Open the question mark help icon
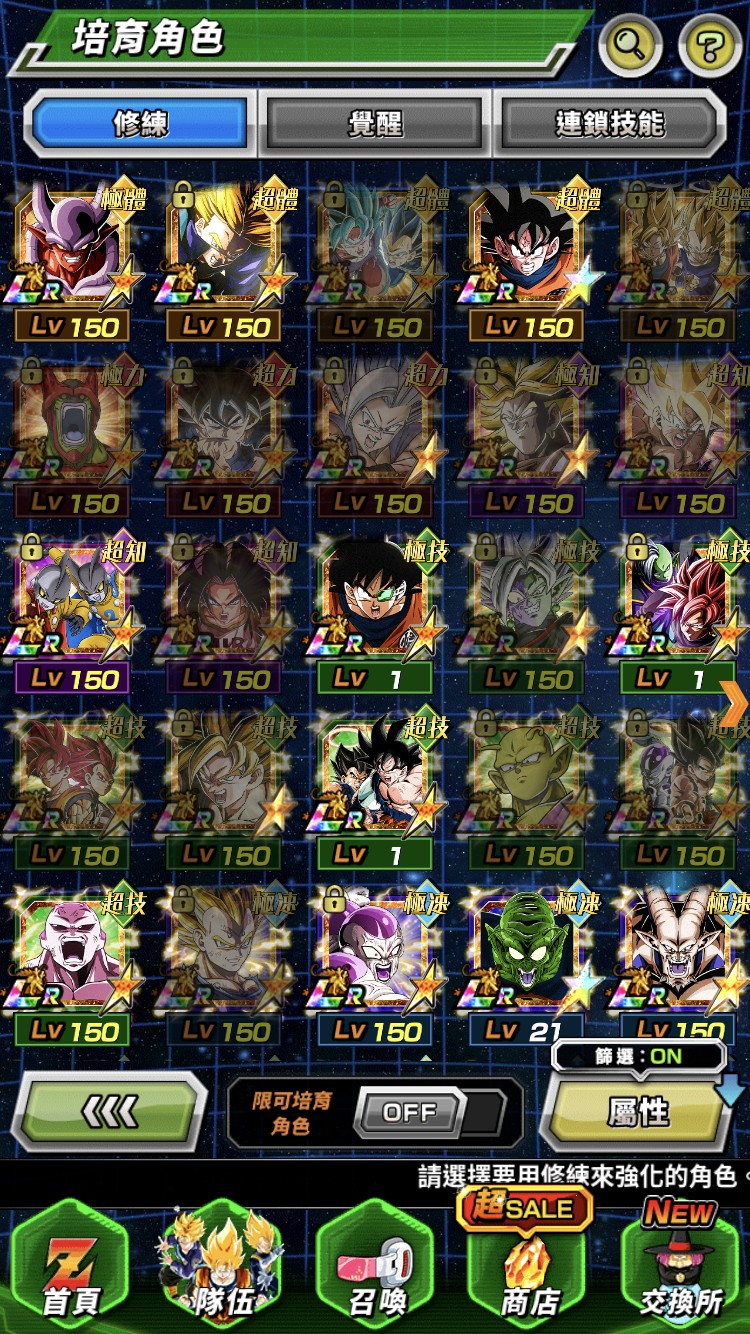This screenshot has width=750, height=1334. (711, 44)
